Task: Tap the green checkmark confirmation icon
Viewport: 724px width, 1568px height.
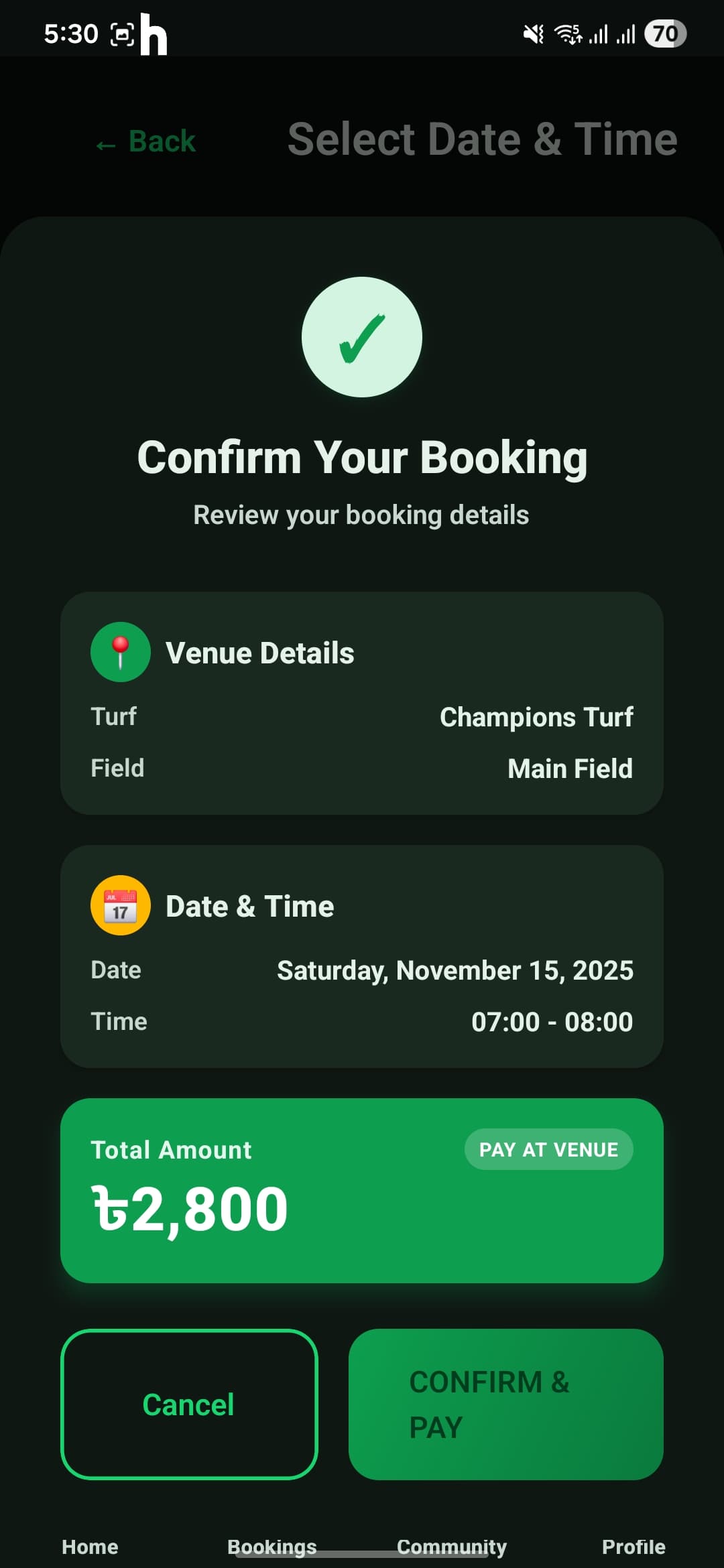Action: 362,338
